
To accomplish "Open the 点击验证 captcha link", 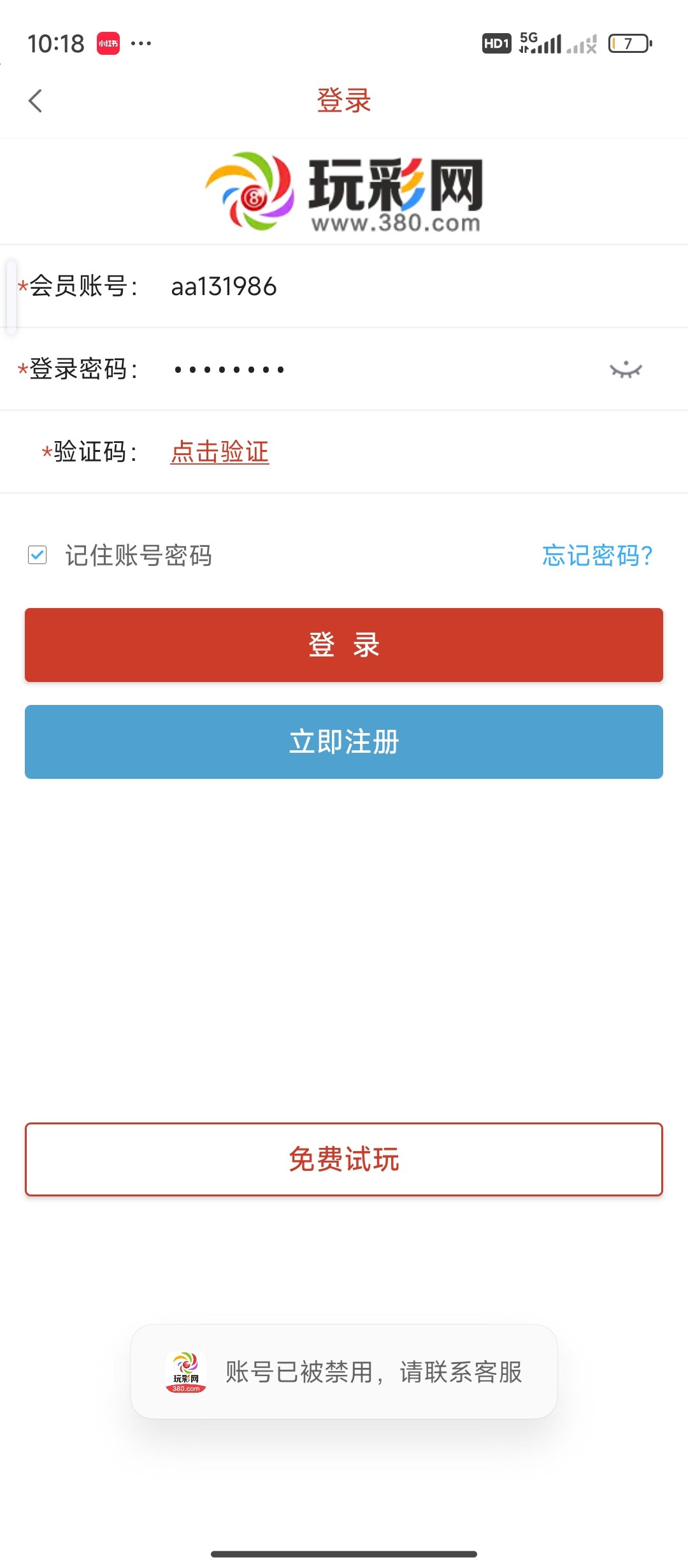I will click(x=220, y=452).
